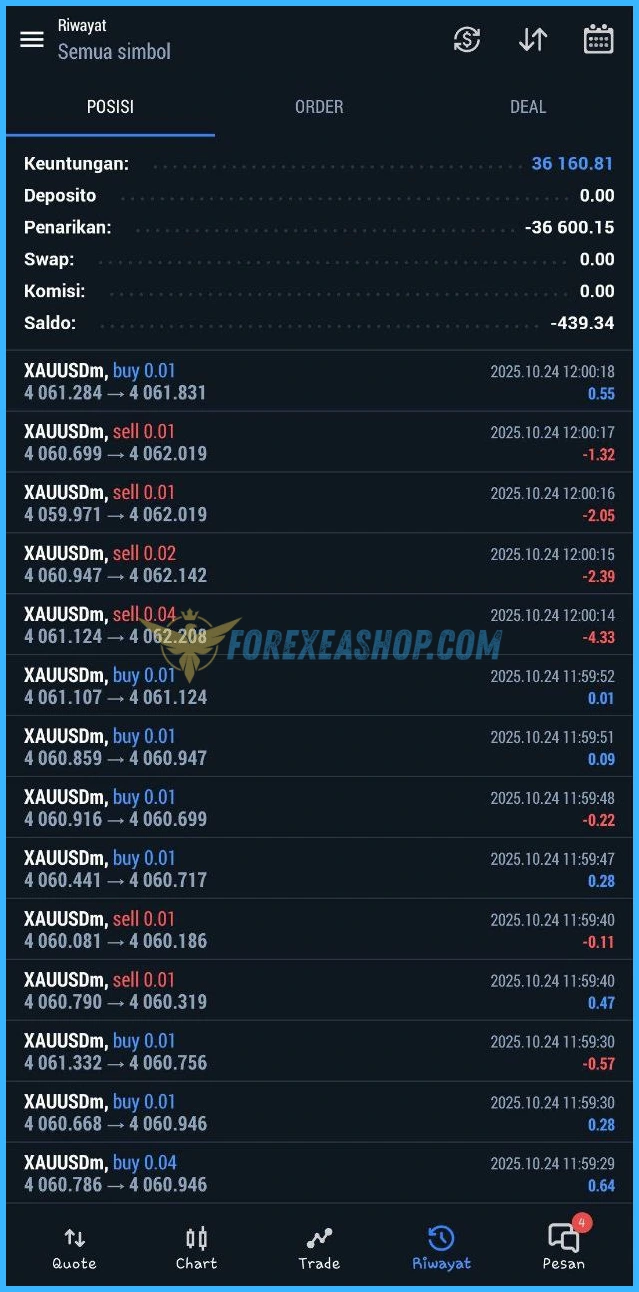Open the calendar date range picker

pyautogui.click(x=598, y=39)
